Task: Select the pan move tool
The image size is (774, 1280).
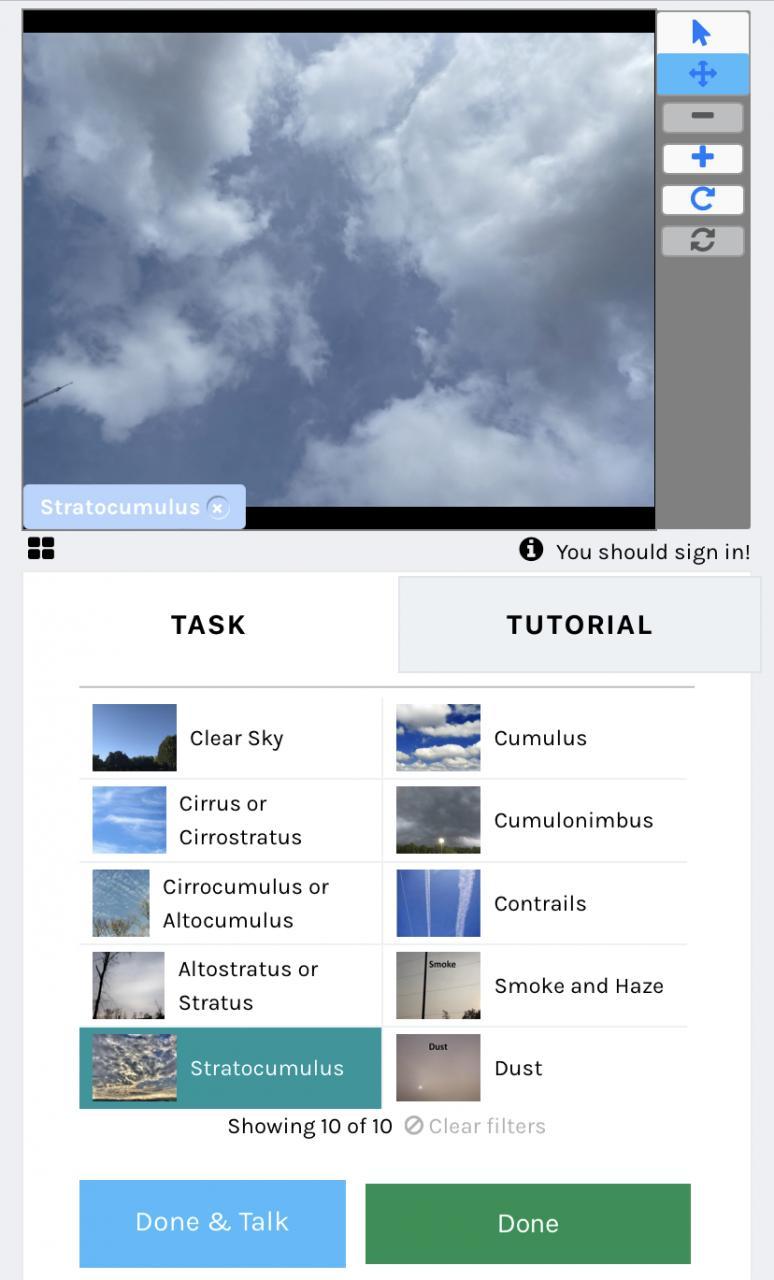Action: pos(702,74)
